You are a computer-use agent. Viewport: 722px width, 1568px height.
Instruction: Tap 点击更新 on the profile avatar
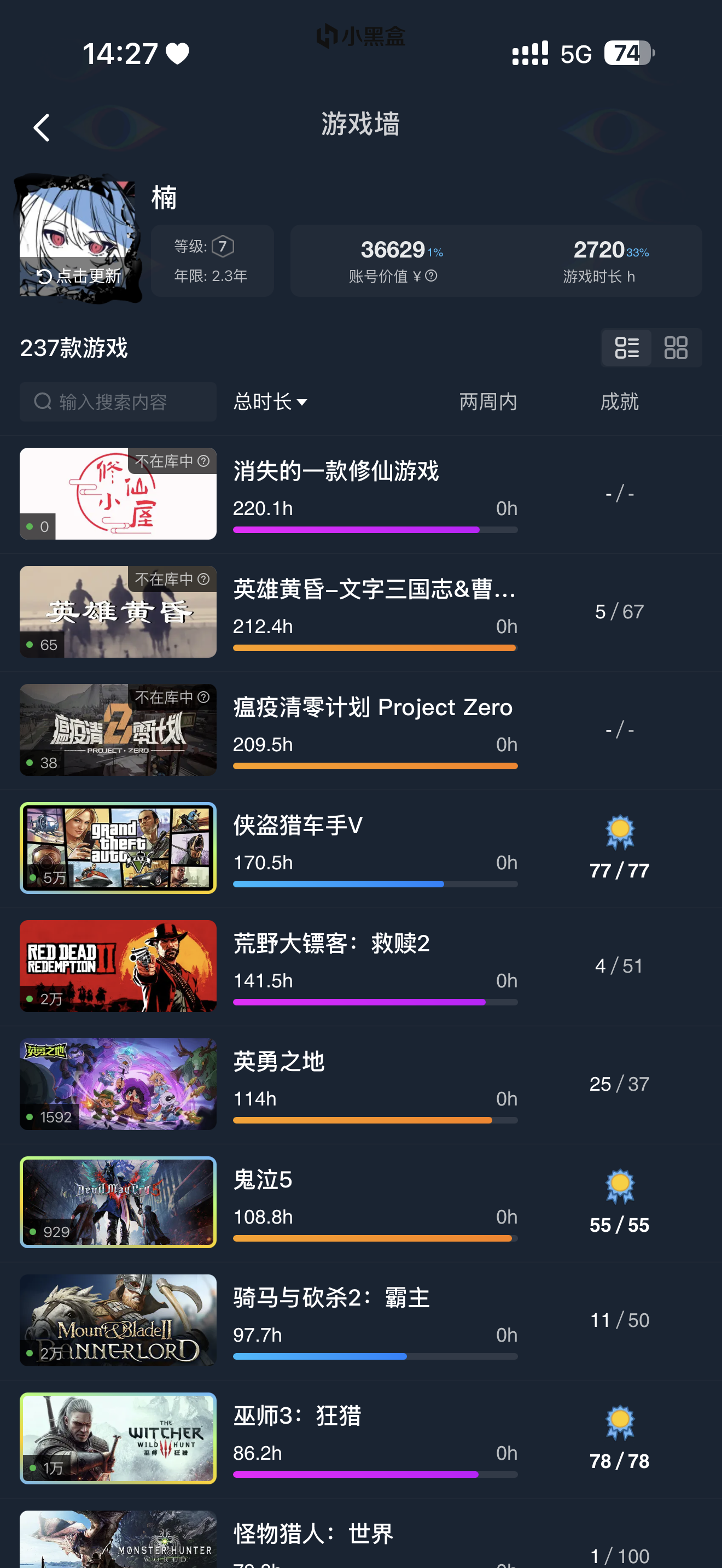click(x=79, y=276)
